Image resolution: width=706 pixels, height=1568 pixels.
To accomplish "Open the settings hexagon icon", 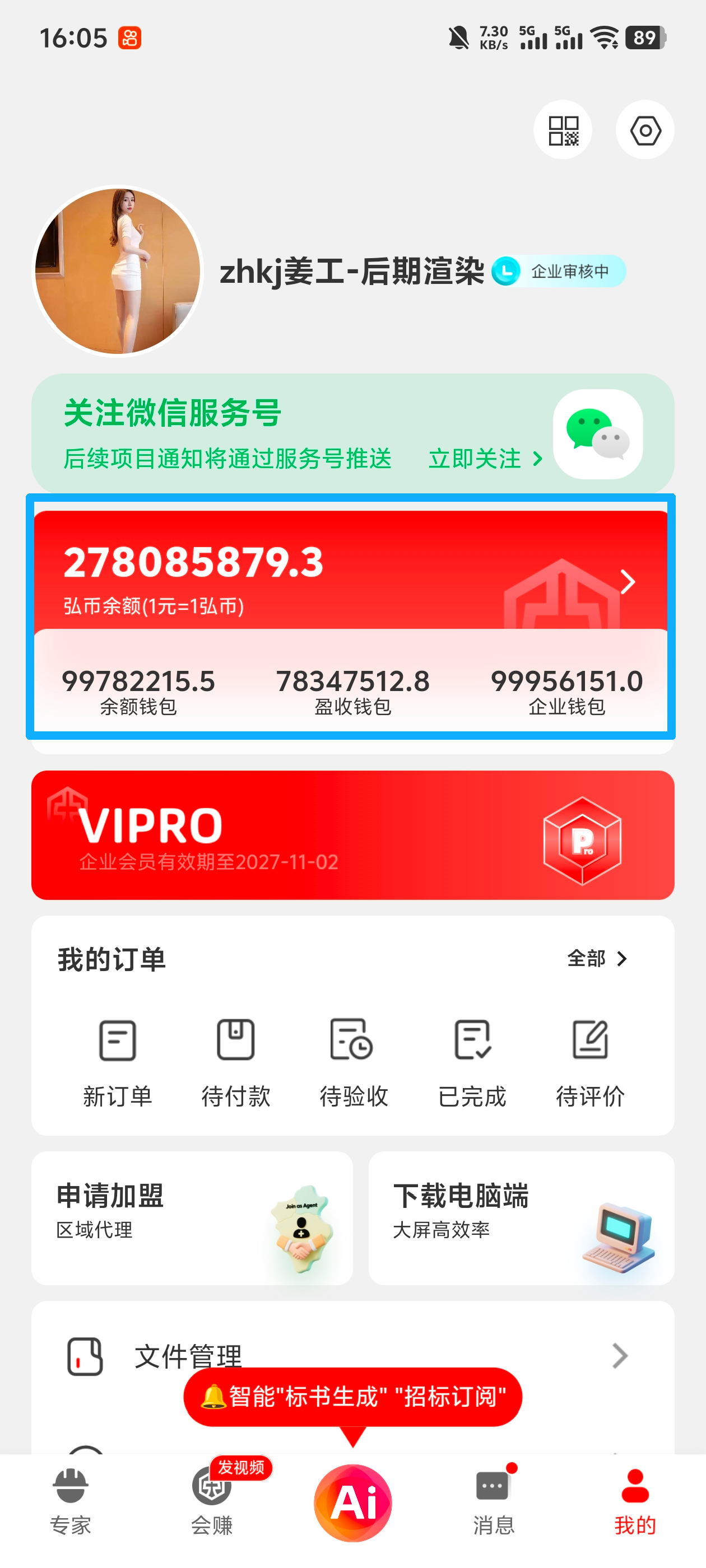I will coord(644,130).
